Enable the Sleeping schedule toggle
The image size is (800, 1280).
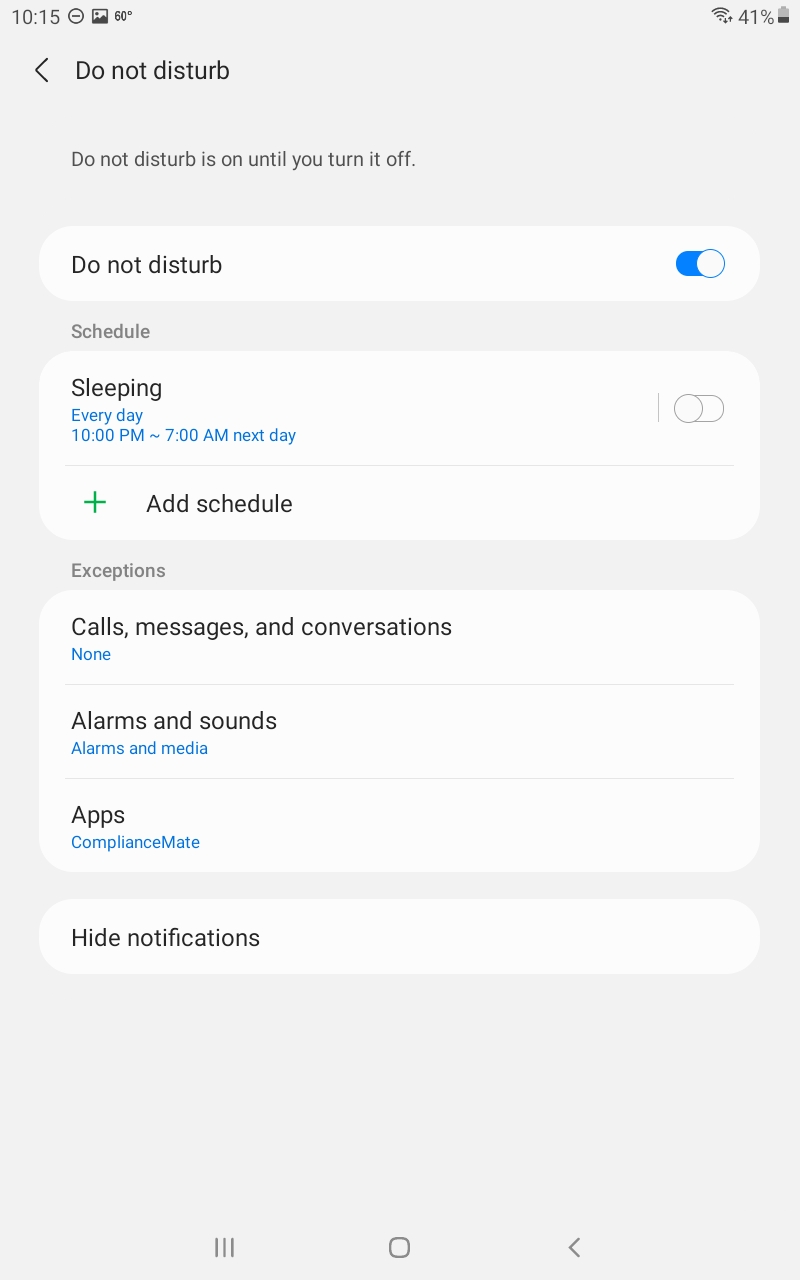coord(697,408)
